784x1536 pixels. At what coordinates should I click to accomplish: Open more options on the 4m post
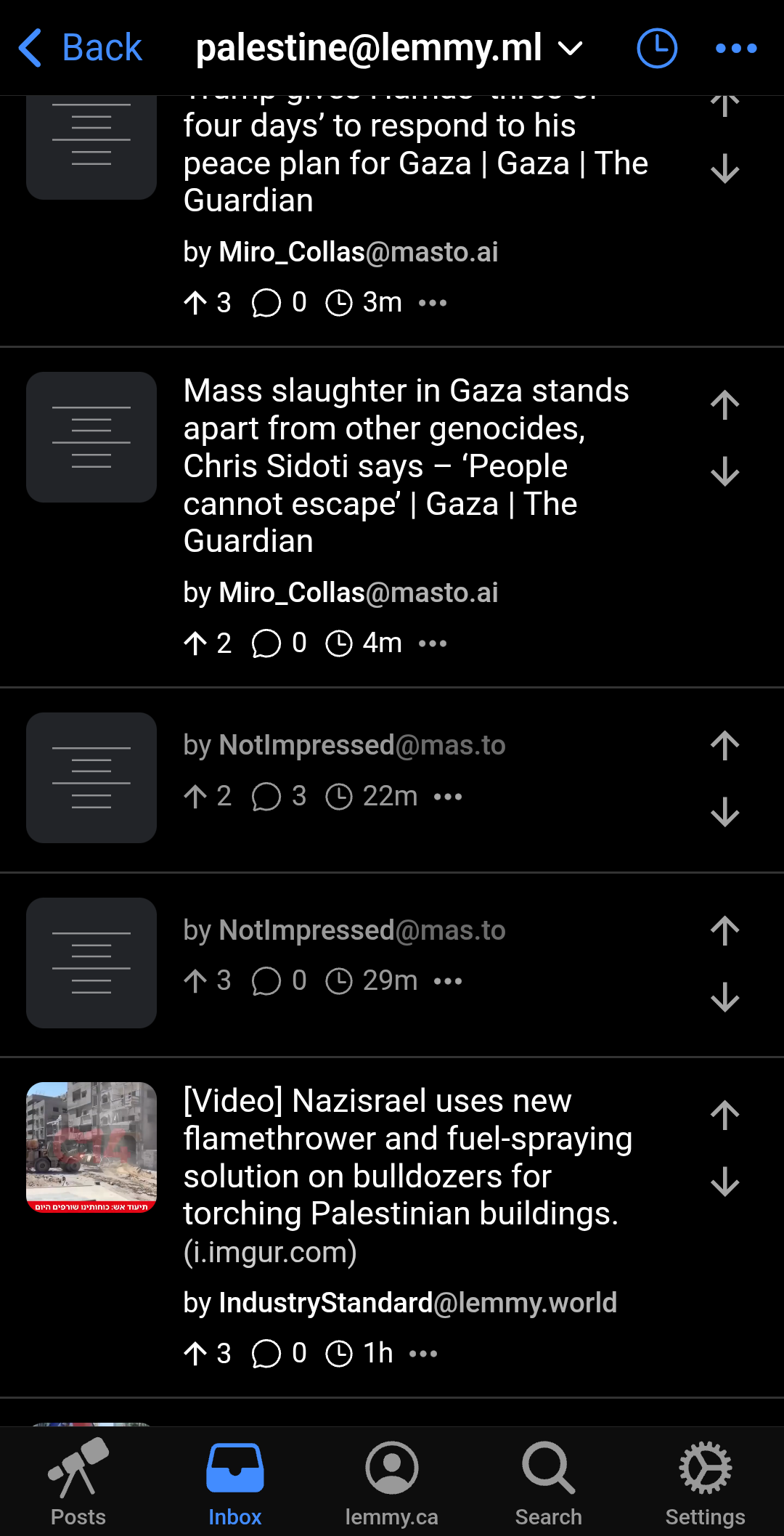point(433,643)
